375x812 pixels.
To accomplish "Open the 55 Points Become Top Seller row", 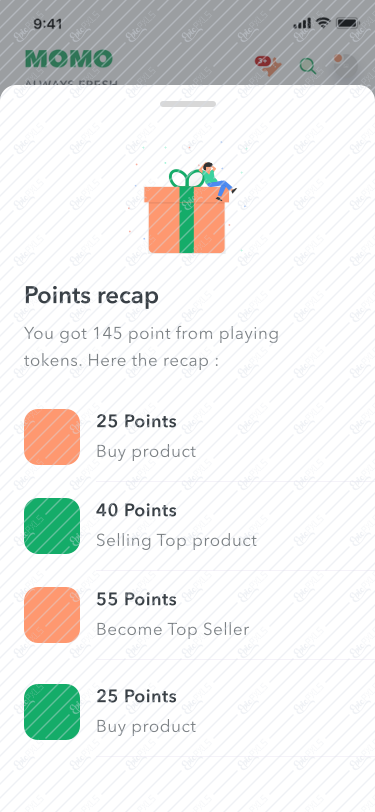I will [199, 615].
